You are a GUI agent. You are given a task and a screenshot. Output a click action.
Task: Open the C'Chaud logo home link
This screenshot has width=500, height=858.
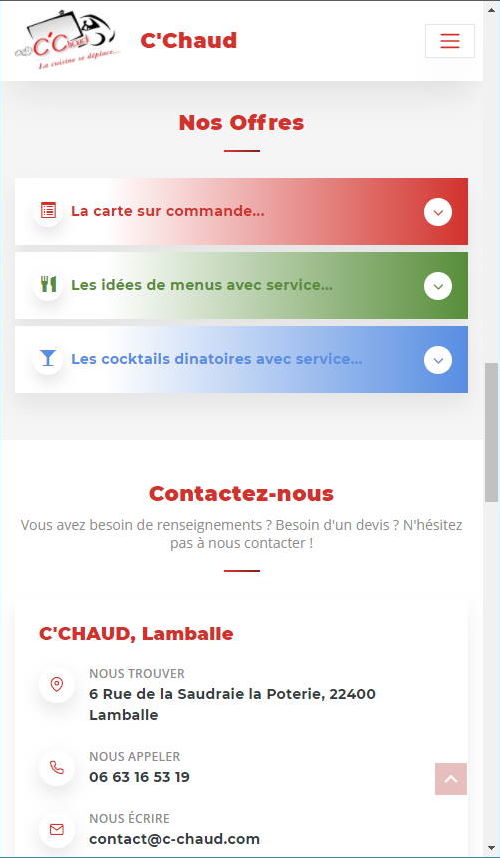[x=67, y=40]
